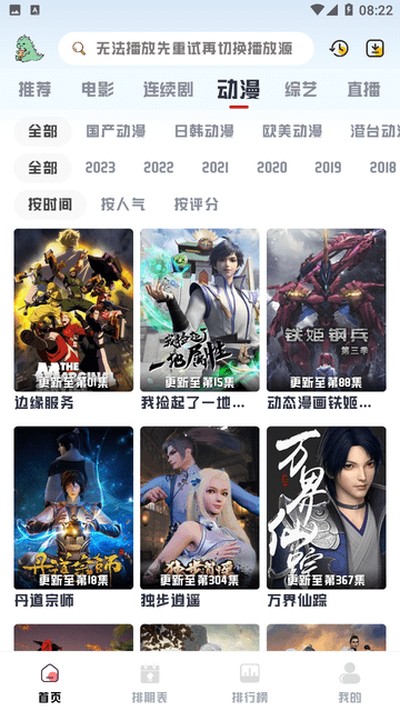400x711 pixels.
Task: Open the 边缘服务 anime card
Action: [73, 319]
